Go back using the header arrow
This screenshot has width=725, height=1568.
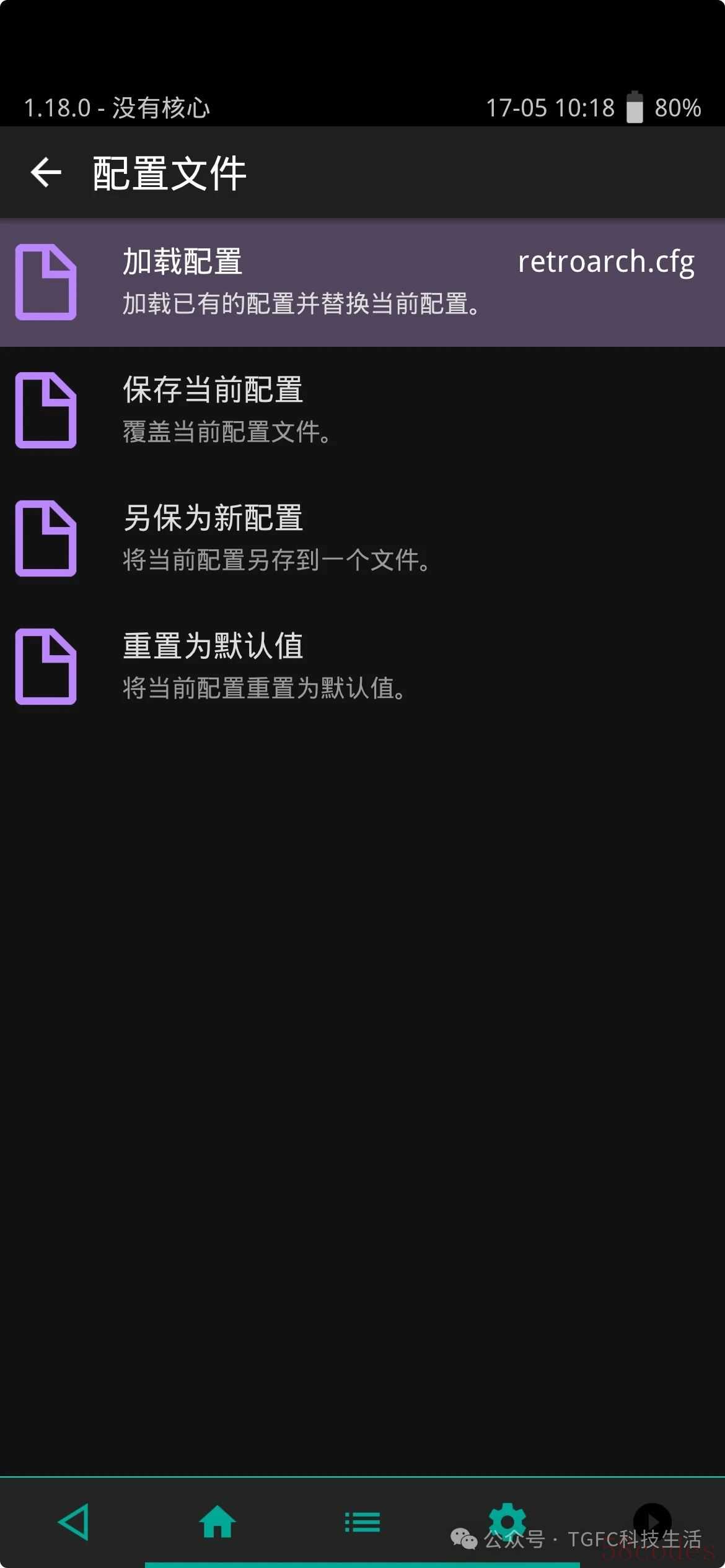point(46,172)
